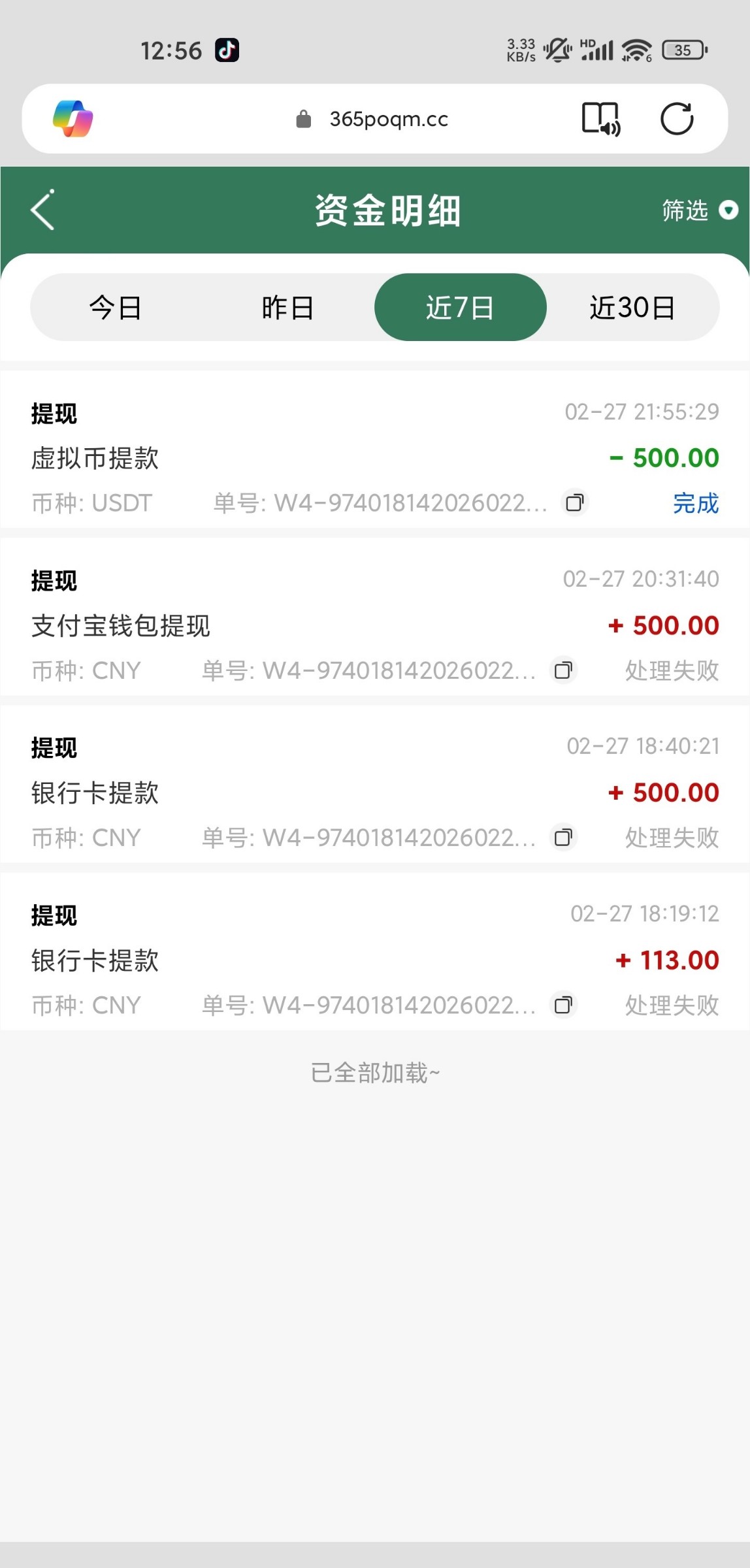750x1568 pixels.
Task: Show records for 近7日
Action: coord(460,307)
